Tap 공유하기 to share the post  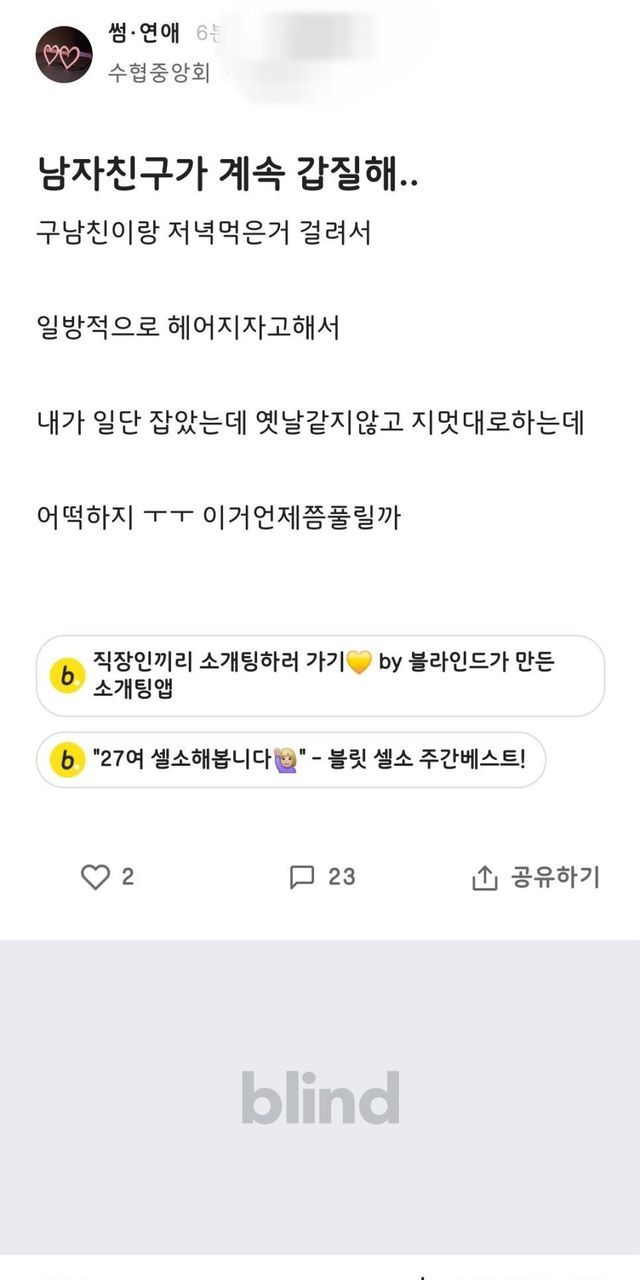pos(535,877)
